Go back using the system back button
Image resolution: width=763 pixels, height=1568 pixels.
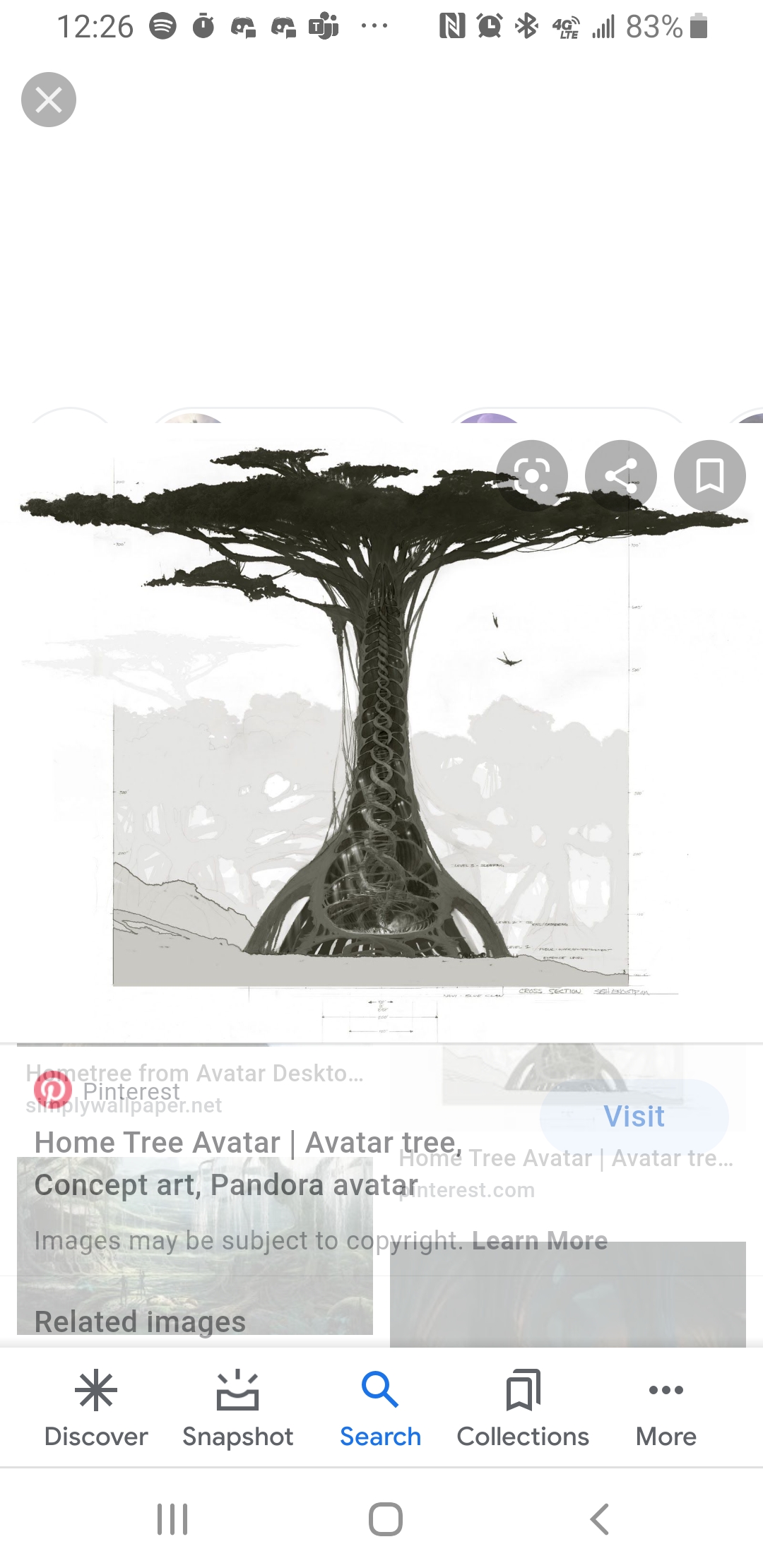click(x=599, y=1519)
